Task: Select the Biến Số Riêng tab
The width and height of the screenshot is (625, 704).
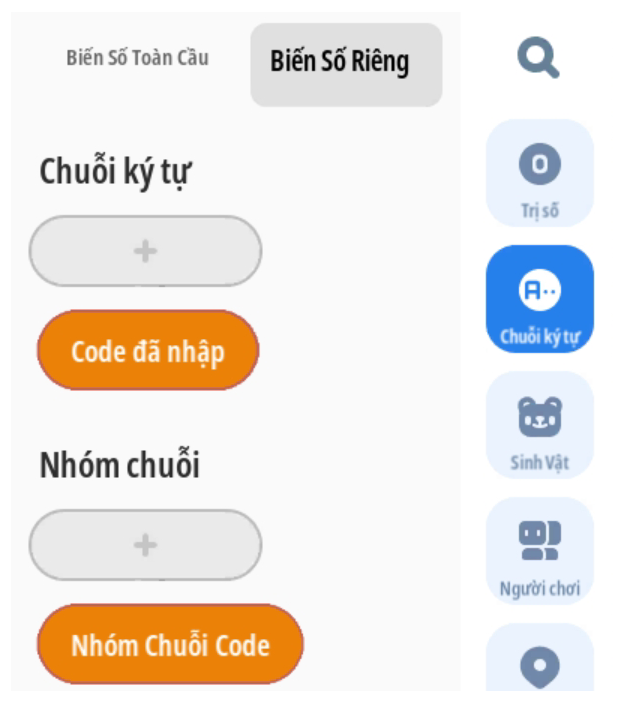Action: tap(345, 64)
